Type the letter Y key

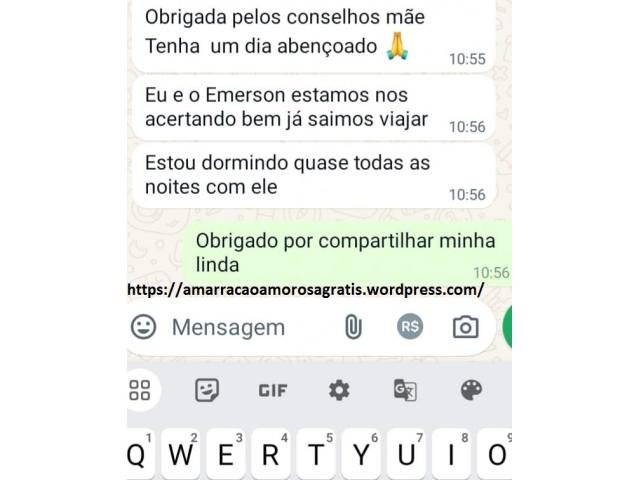(x=362, y=455)
